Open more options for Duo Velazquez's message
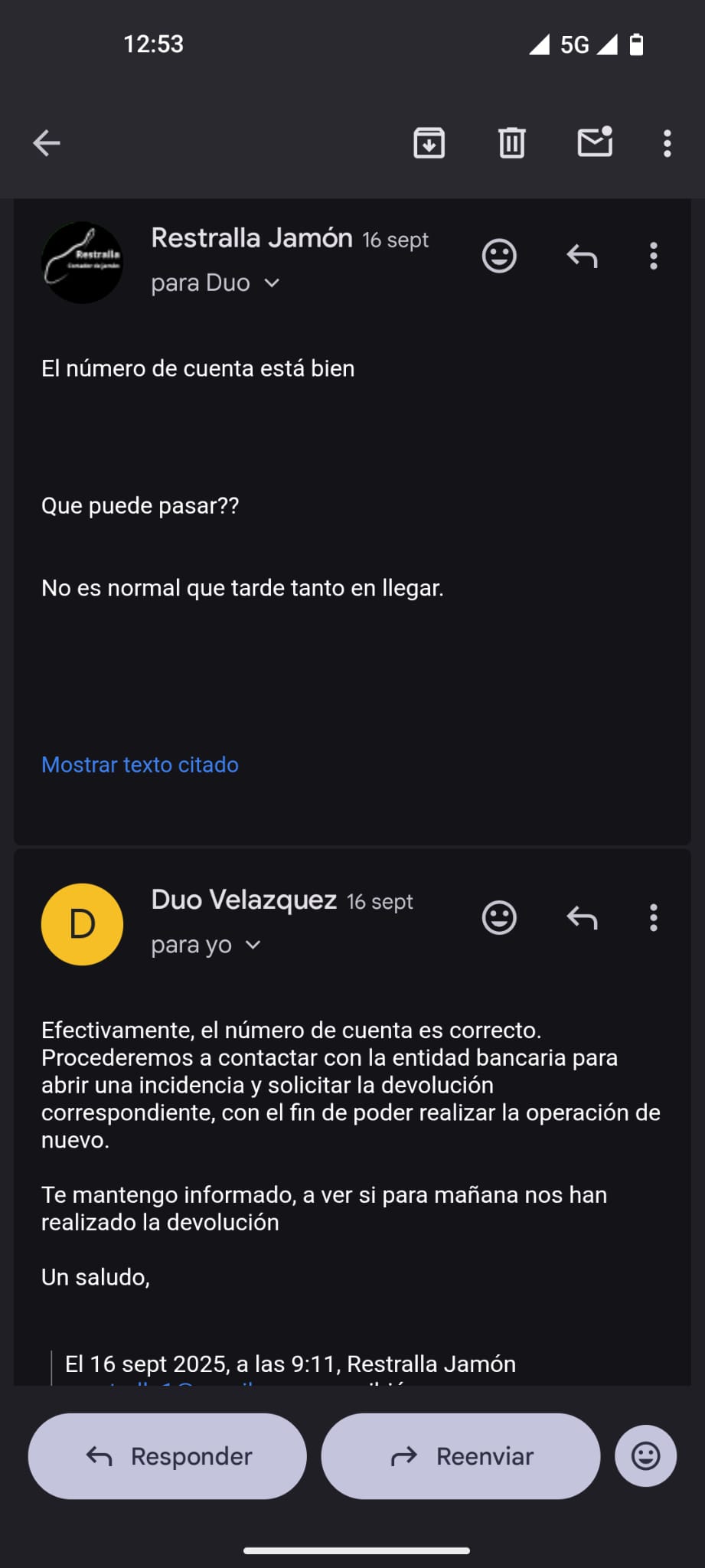 pyautogui.click(x=653, y=917)
